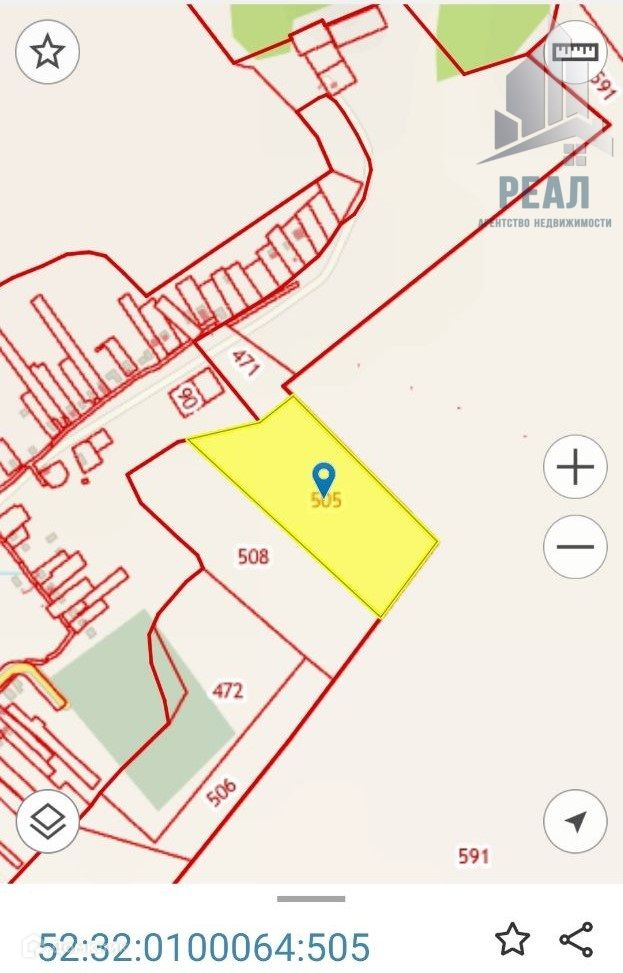Zoom out with the minus button
The height and width of the screenshot is (973, 623).
pos(575,546)
